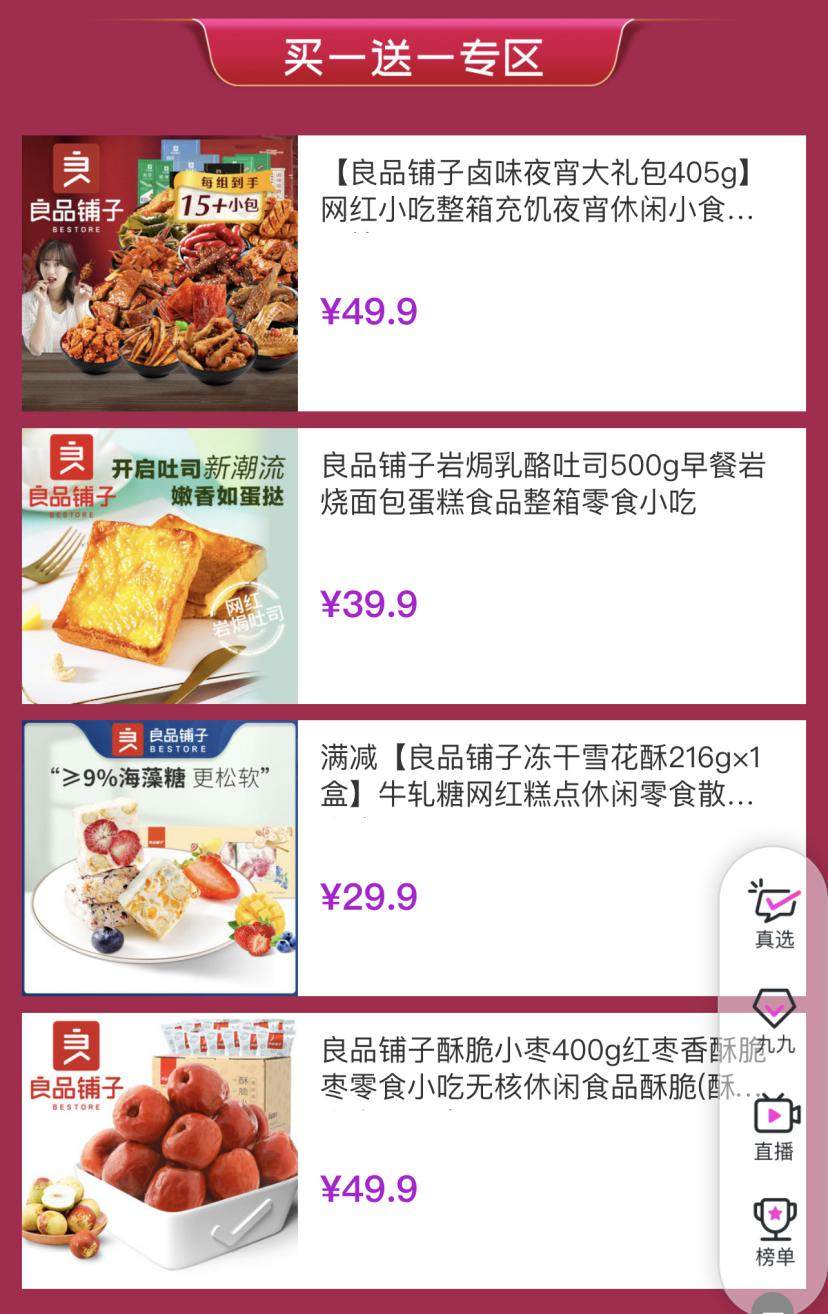The height and width of the screenshot is (1314, 828).
Task: Jump to the 九九 section
Action: click(x=774, y=1020)
